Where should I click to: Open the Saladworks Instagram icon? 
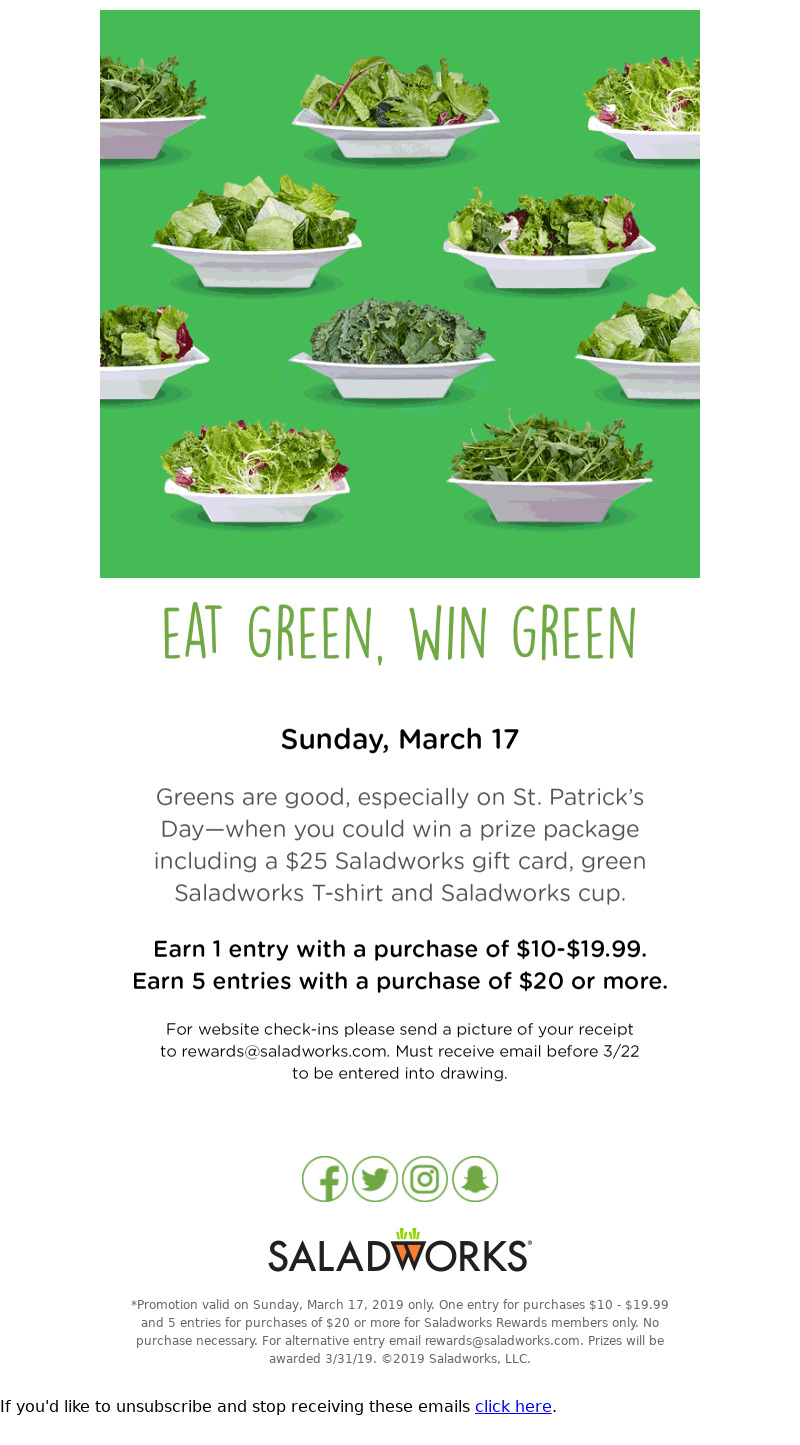(425, 1179)
